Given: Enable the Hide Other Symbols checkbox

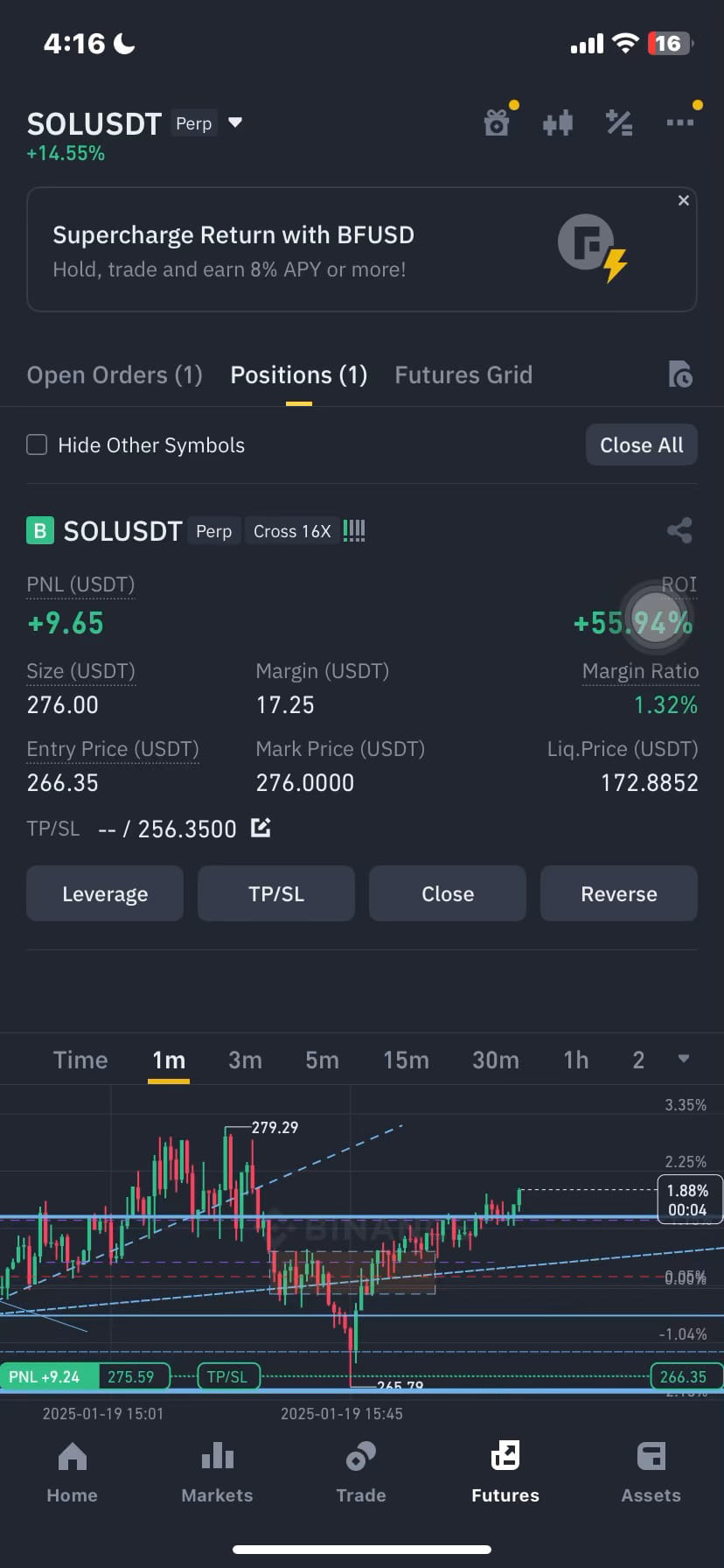Looking at the screenshot, I should coord(37,444).
